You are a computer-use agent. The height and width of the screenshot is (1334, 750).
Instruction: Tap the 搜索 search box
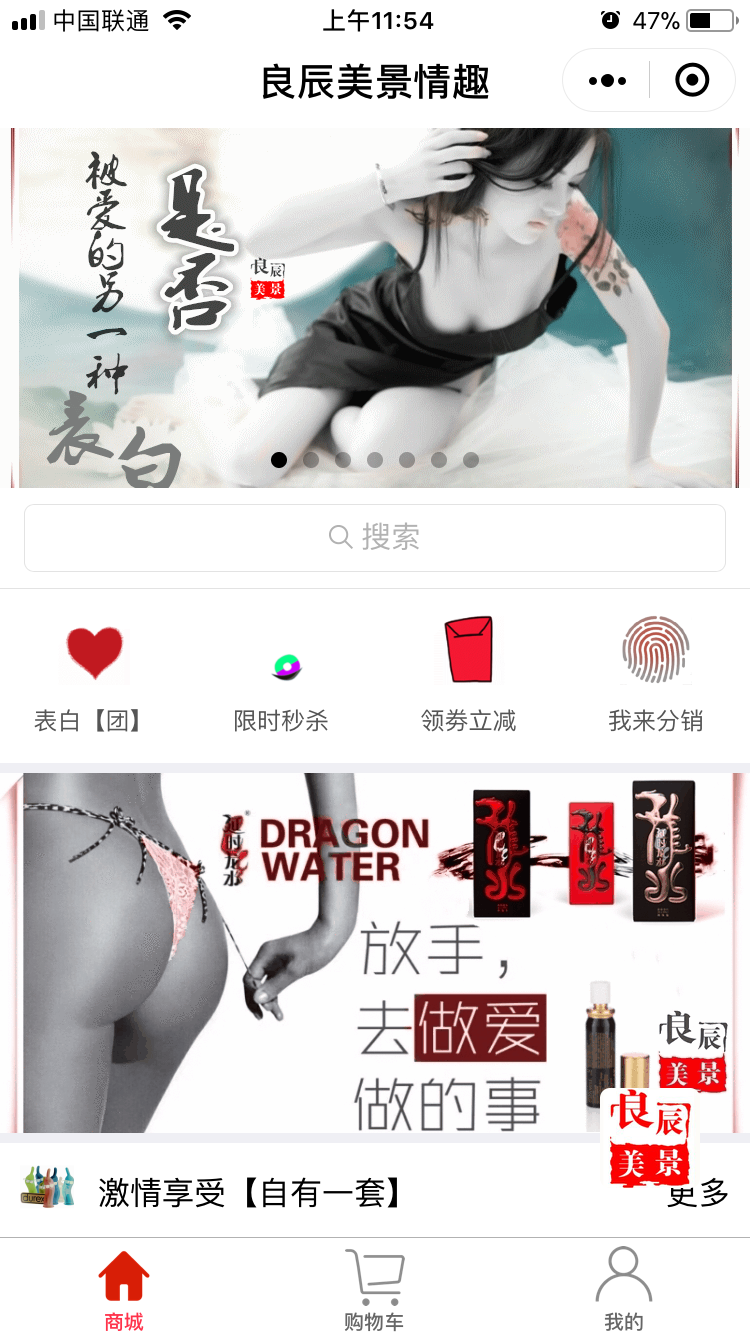375,538
